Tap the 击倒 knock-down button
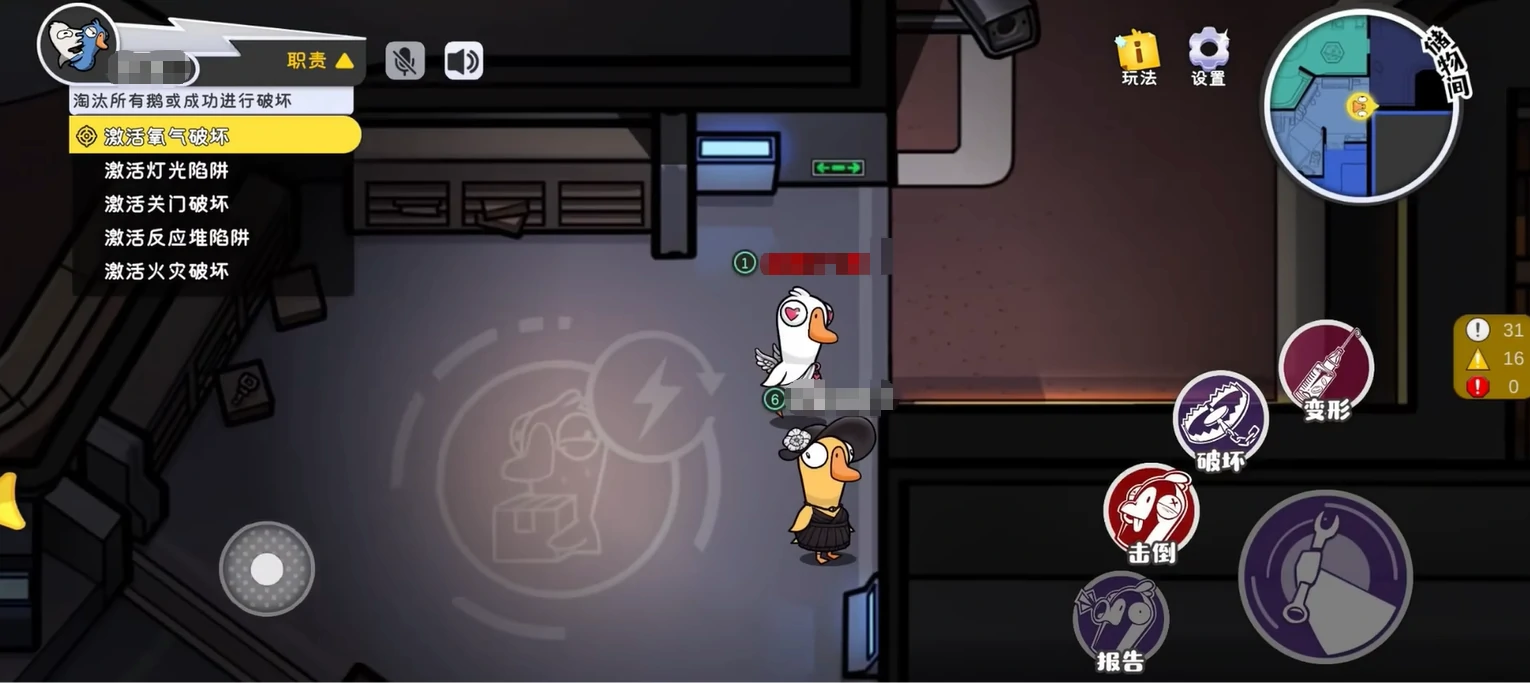 point(1151,510)
